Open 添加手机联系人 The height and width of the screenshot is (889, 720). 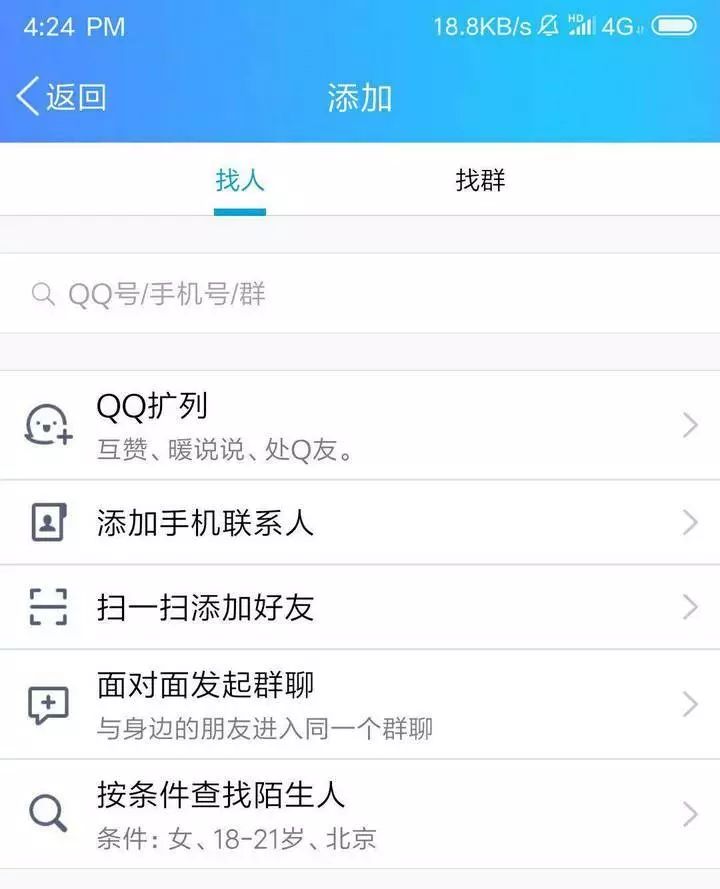(x=360, y=522)
